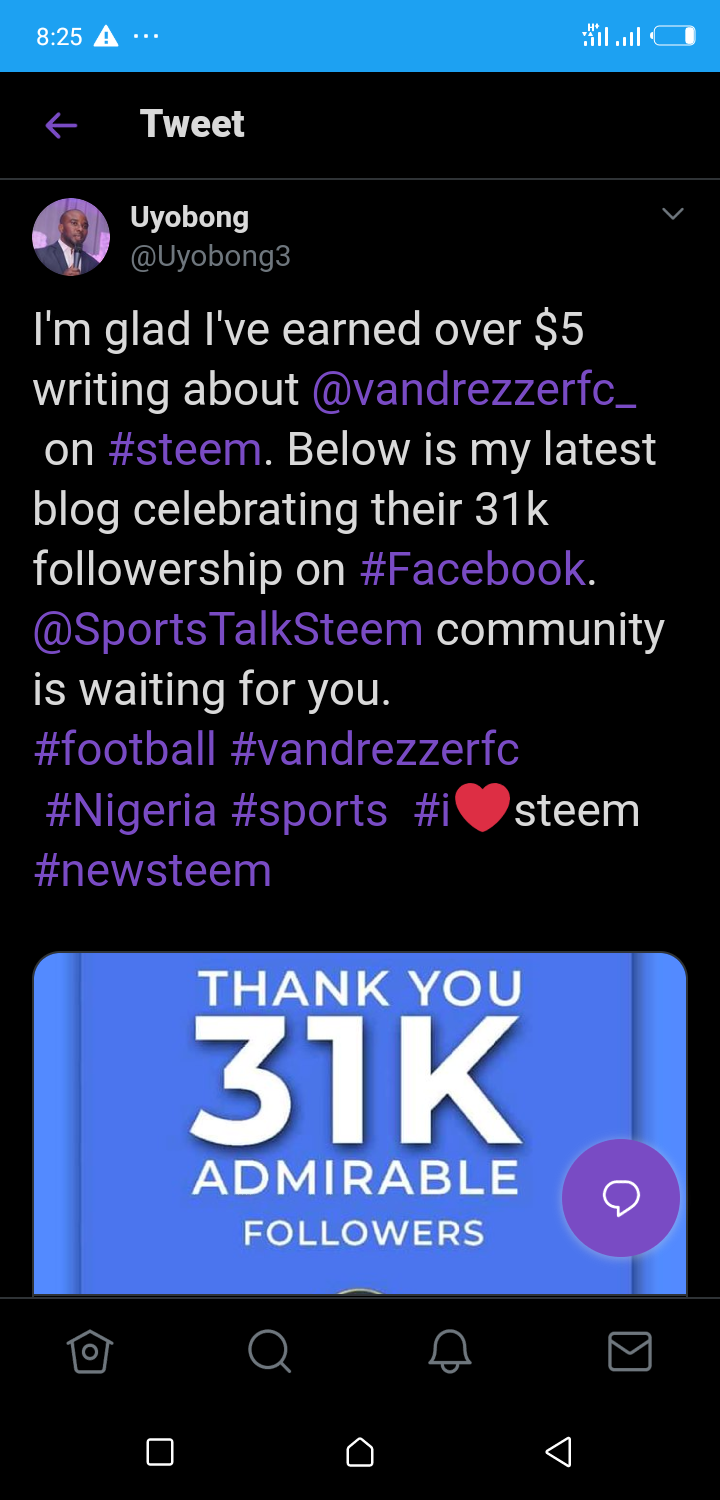Open the #Nigeria hashtag

coord(131,810)
